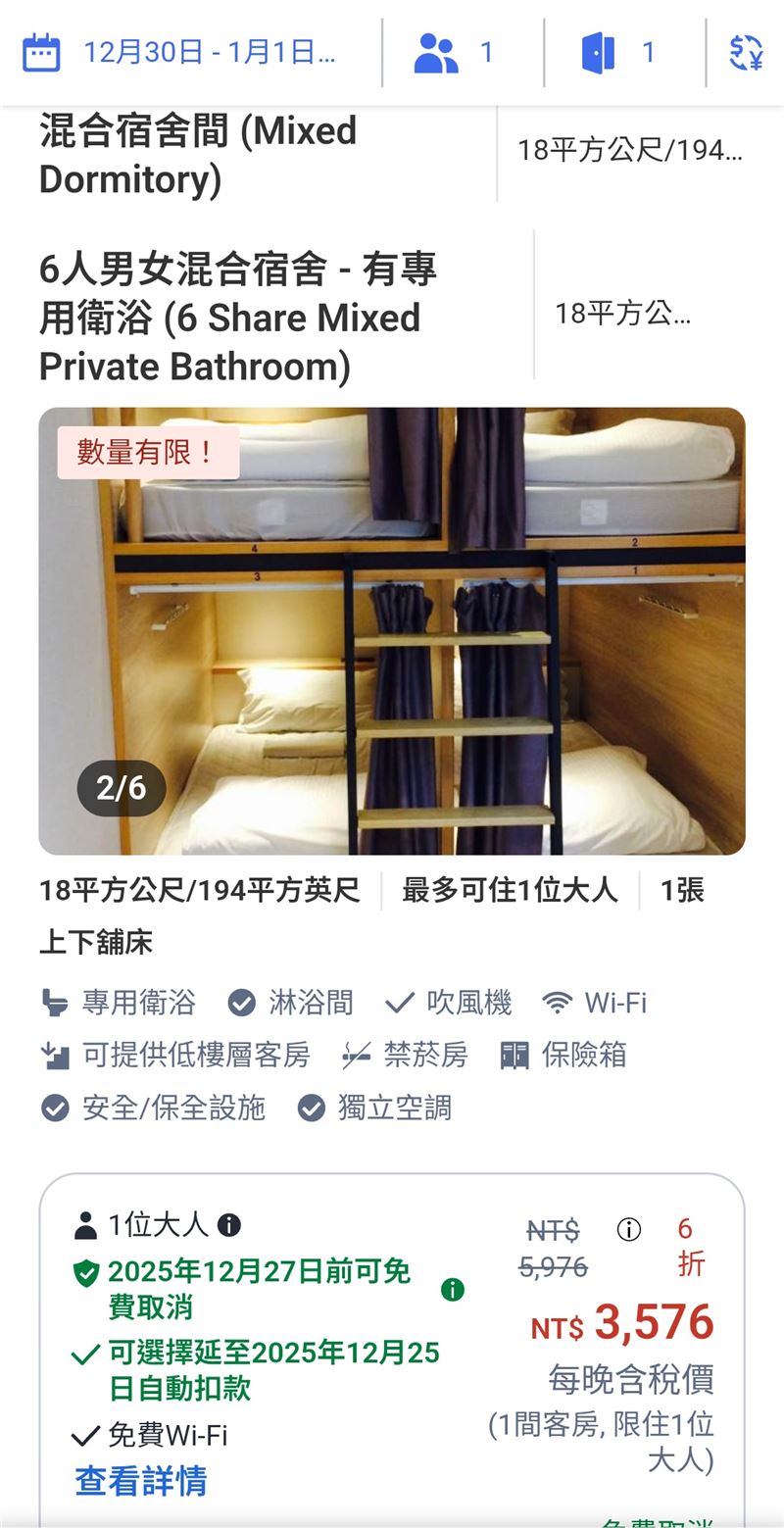This screenshot has height=1528, width=784.
Task: Click the green shield free-cancellation icon
Action: (86, 1271)
